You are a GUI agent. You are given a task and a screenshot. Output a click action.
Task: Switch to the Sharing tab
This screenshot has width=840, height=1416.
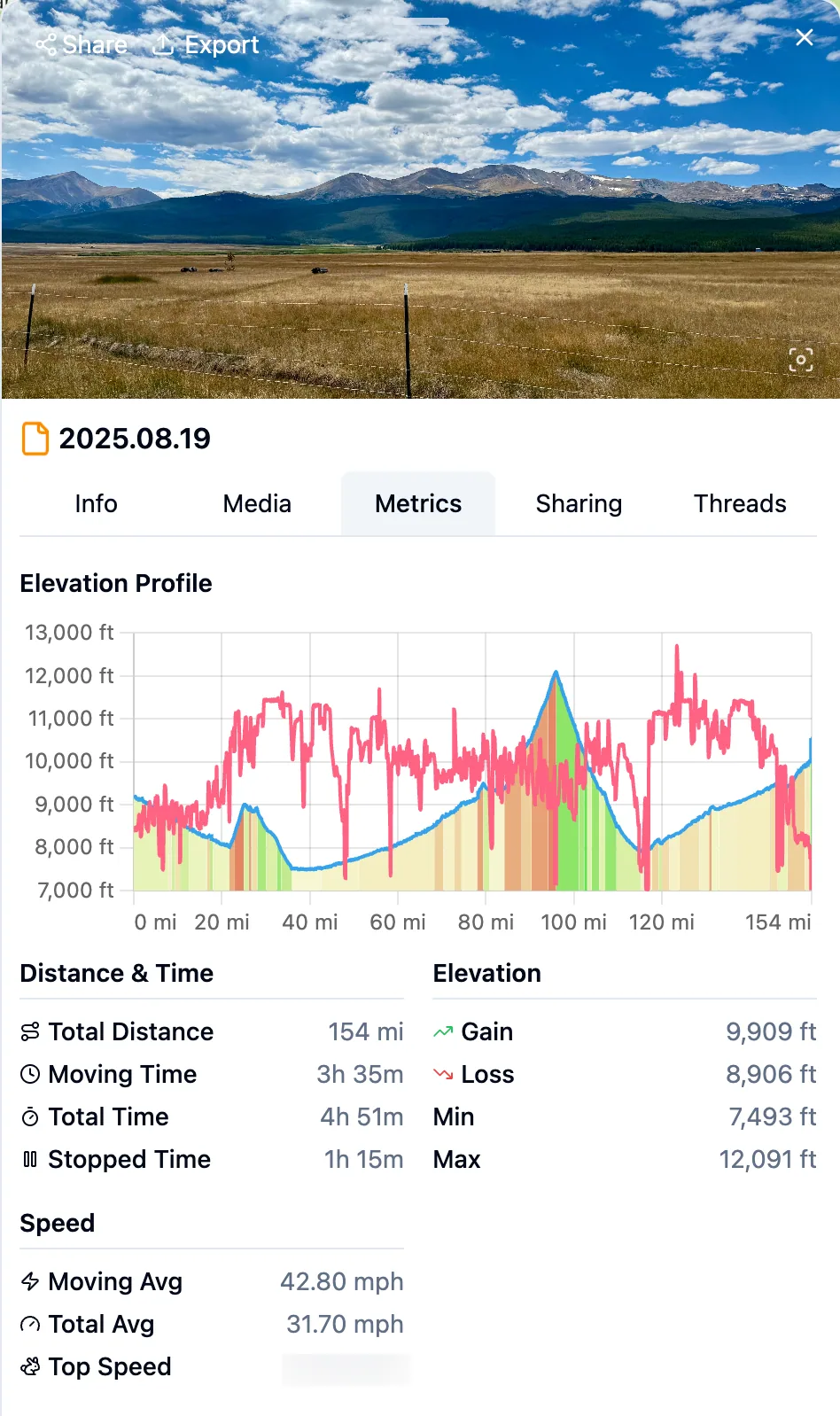pyautogui.click(x=578, y=503)
